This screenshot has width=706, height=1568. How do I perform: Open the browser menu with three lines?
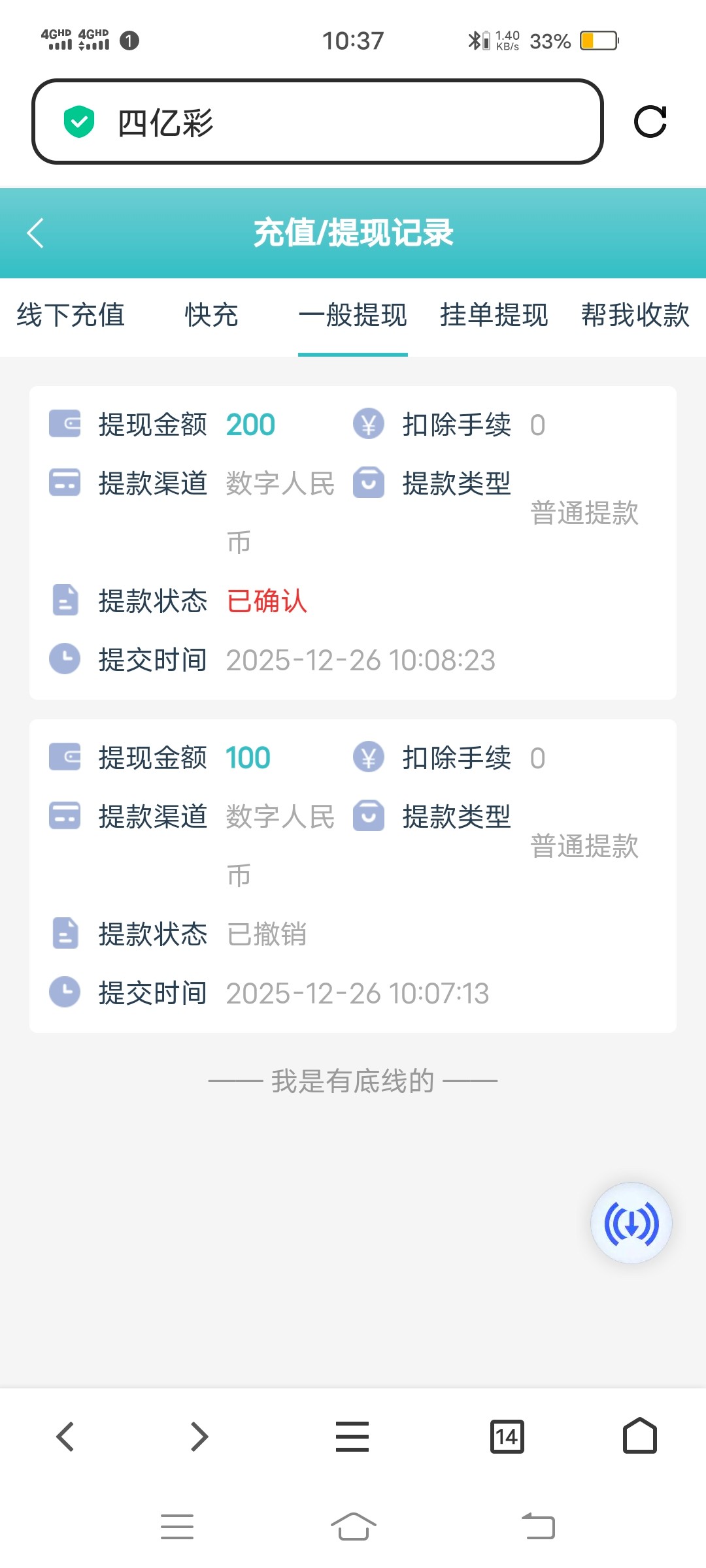coord(352,1436)
